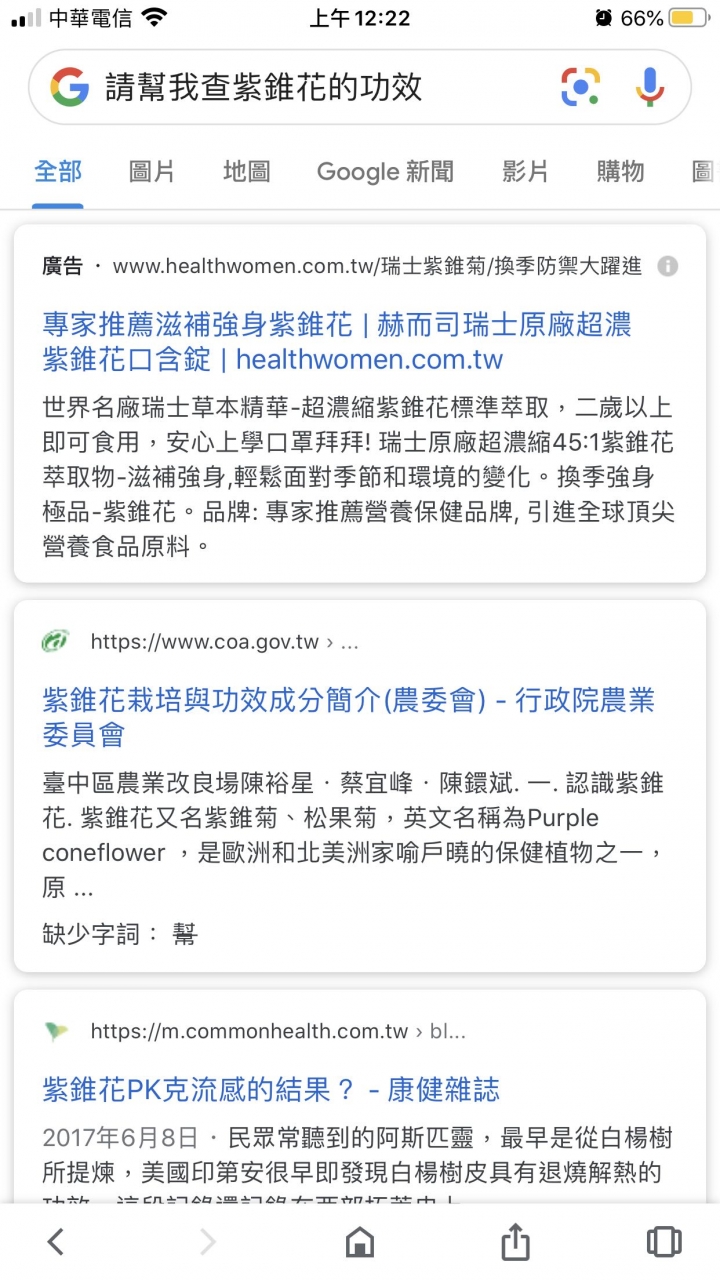Image resolution: width=720 pixels, height=1280 pixels.
Task: Open the tabs overview
Action: 664,1242
